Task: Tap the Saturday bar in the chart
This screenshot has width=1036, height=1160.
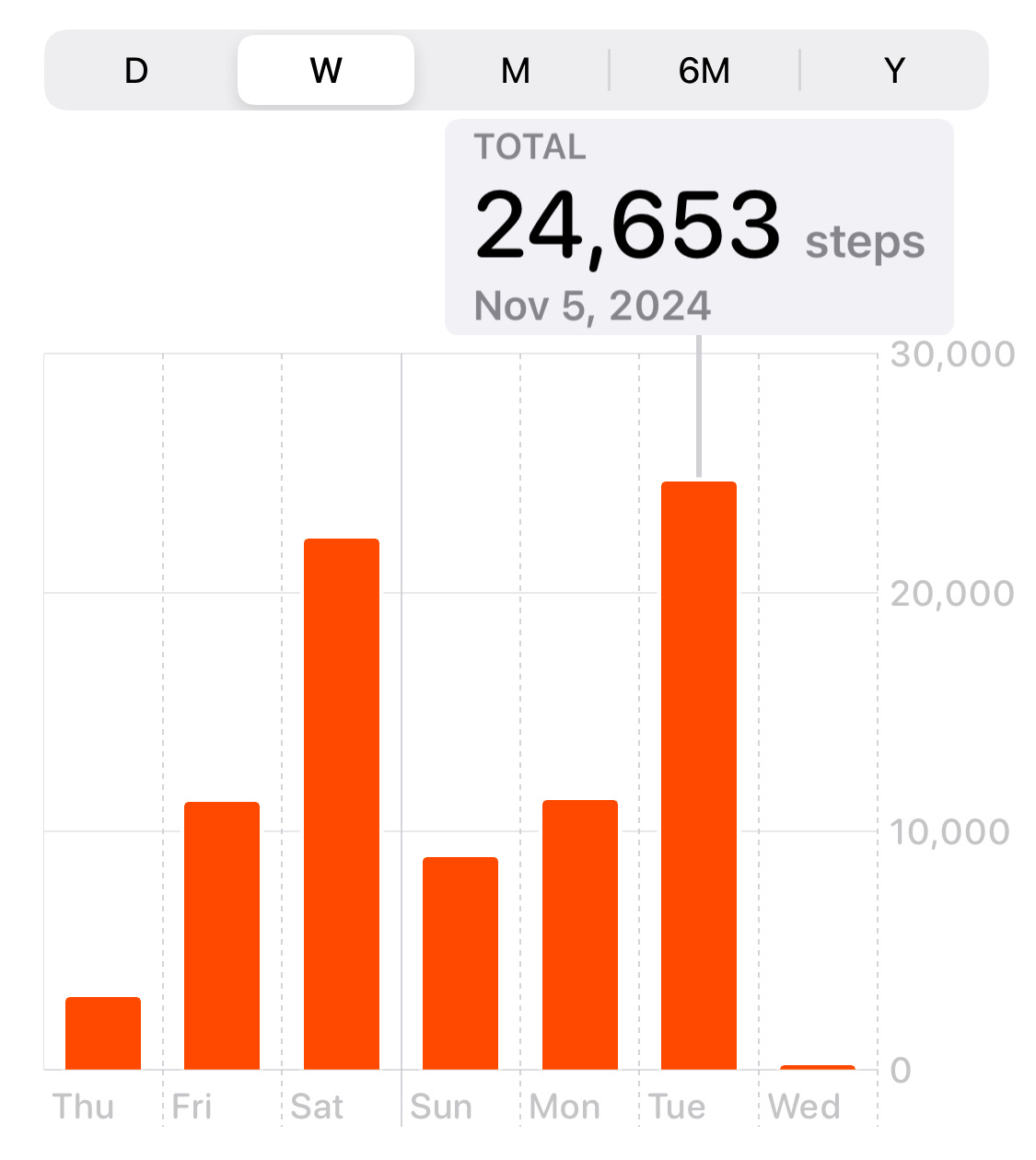Action: click(342, 804)
